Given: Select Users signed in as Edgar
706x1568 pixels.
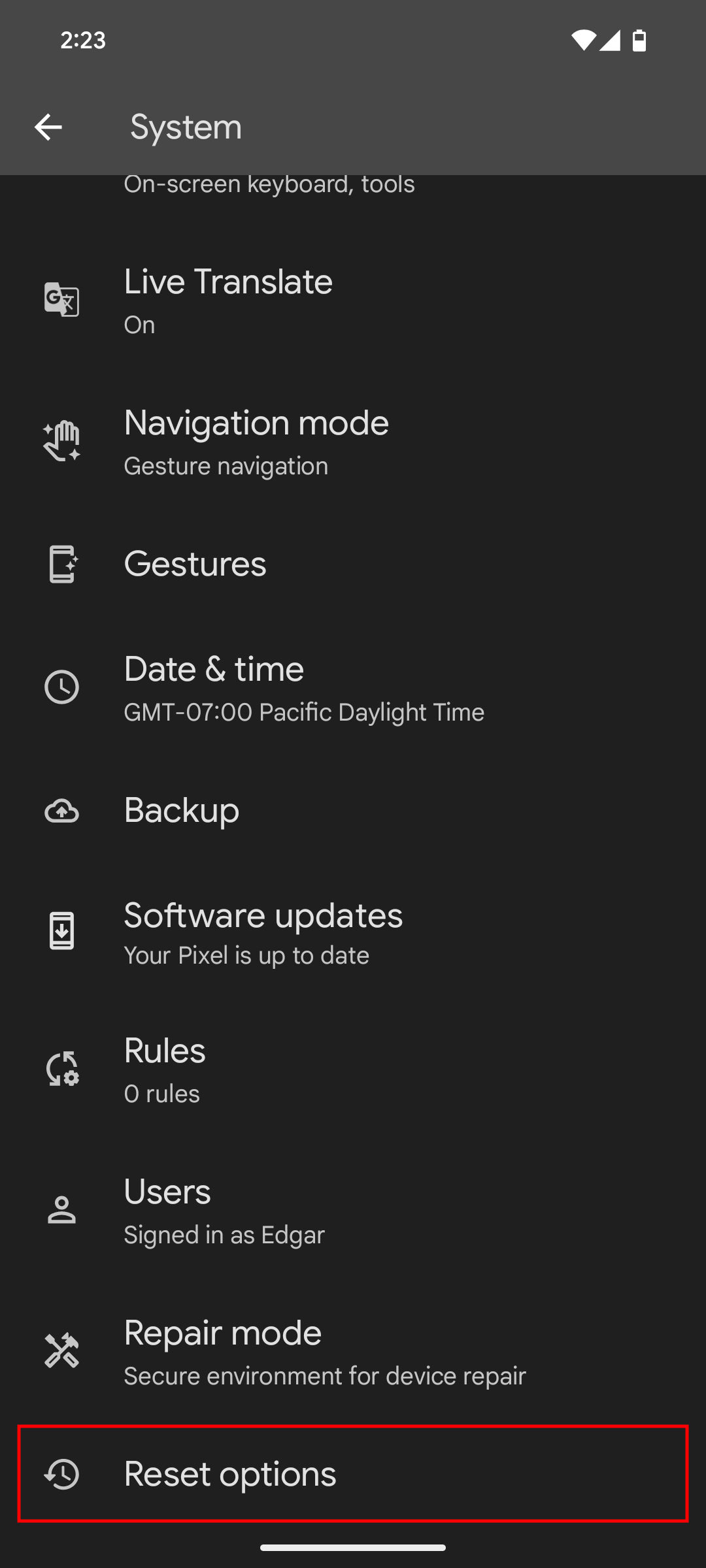Looking at the screenshot, I should click(353, 1211).
